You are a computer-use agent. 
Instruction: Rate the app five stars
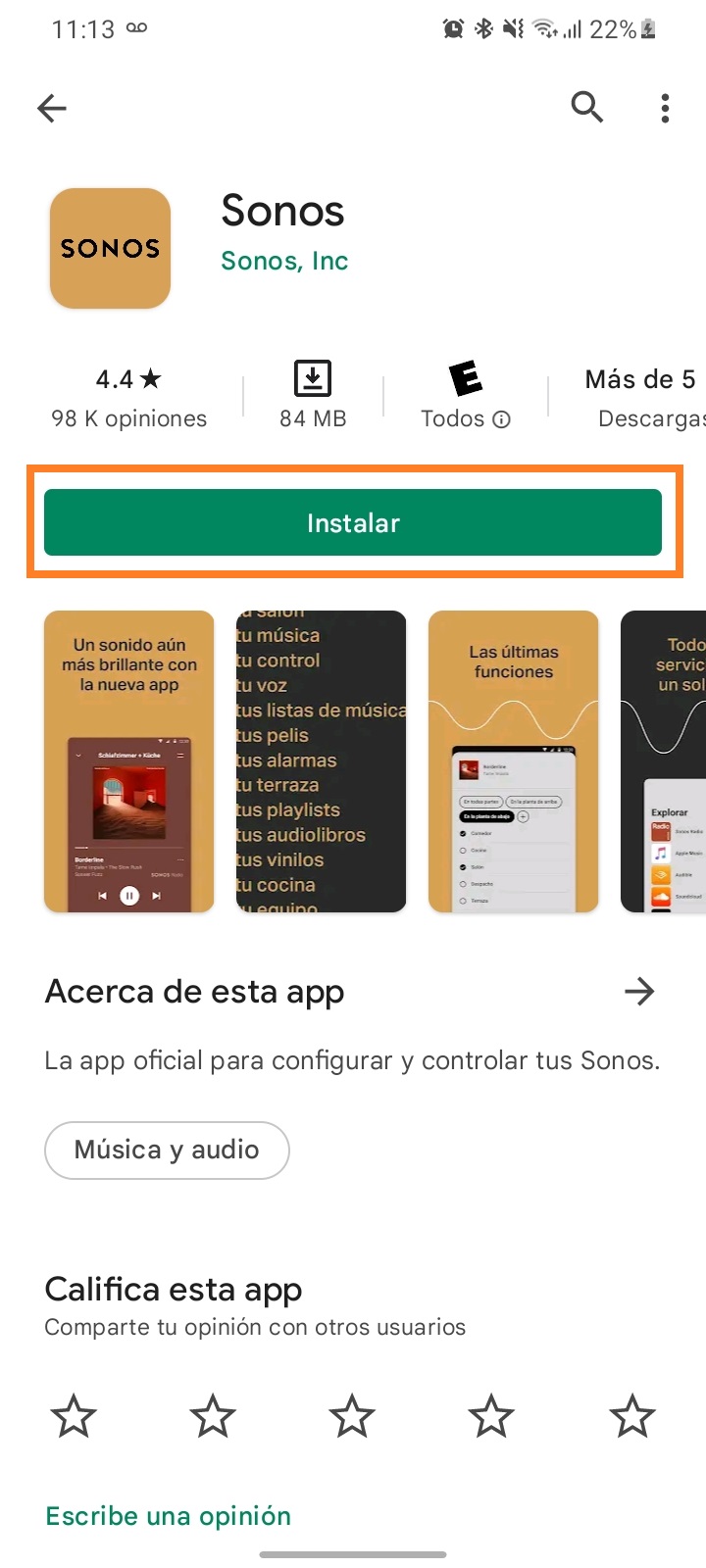(x=631, y=1416)
